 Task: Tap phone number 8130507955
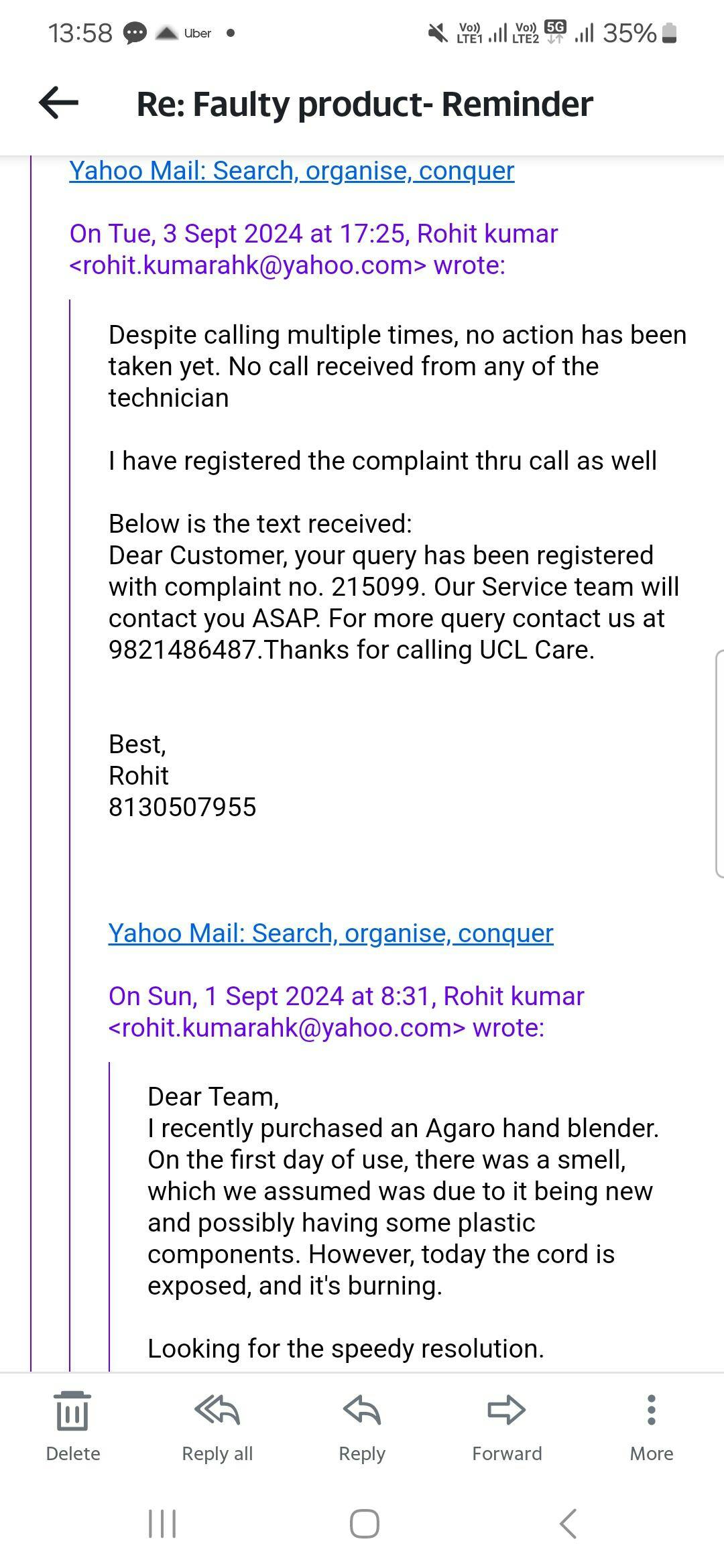[182, 807]
